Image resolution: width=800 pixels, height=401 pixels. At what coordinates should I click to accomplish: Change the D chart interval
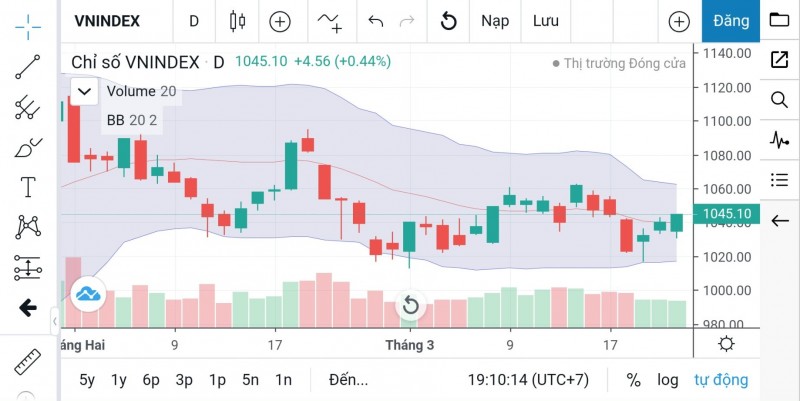194,21
